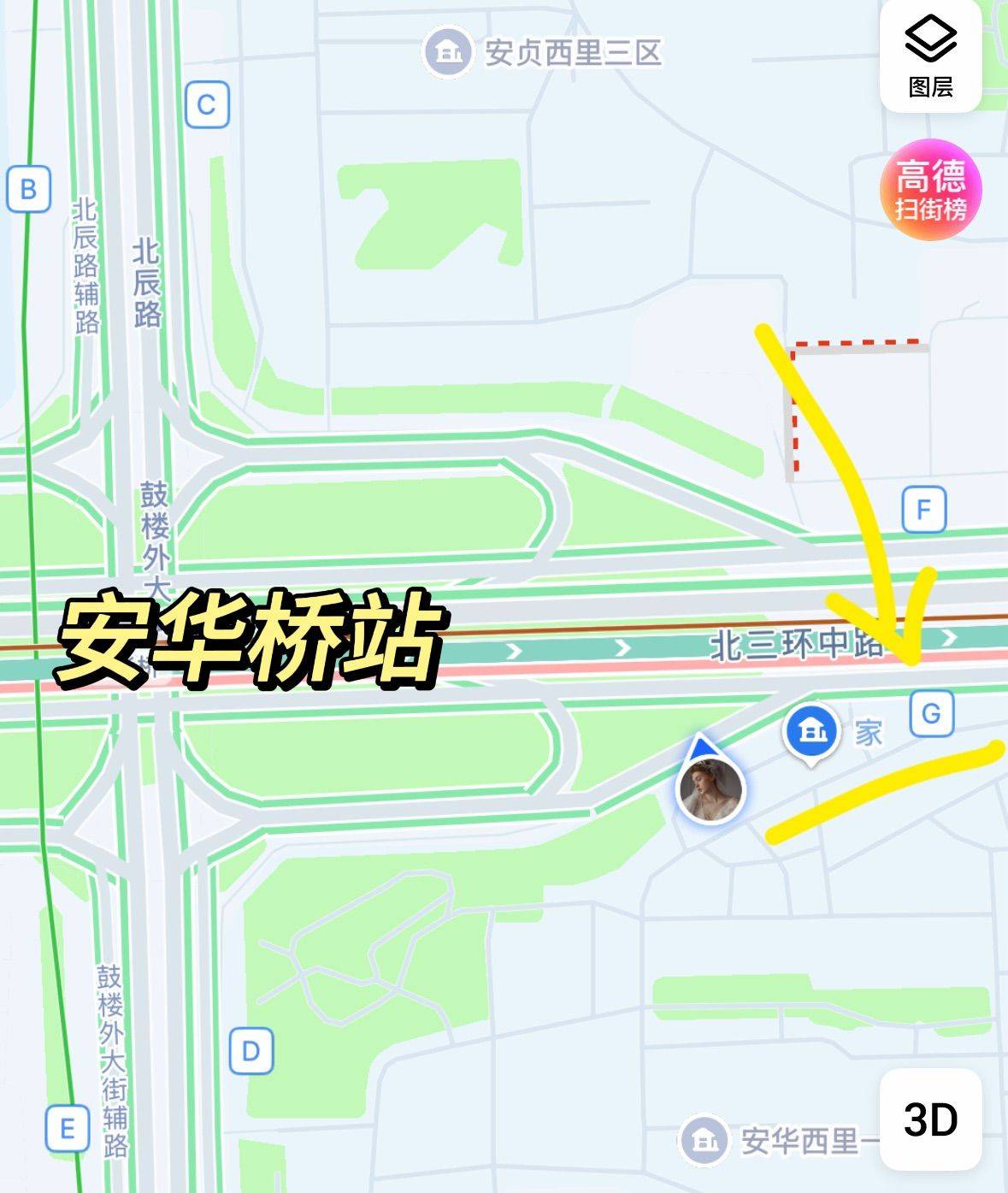Select subway exit C marker
1008x1193 pixels.
coord(207,105)
